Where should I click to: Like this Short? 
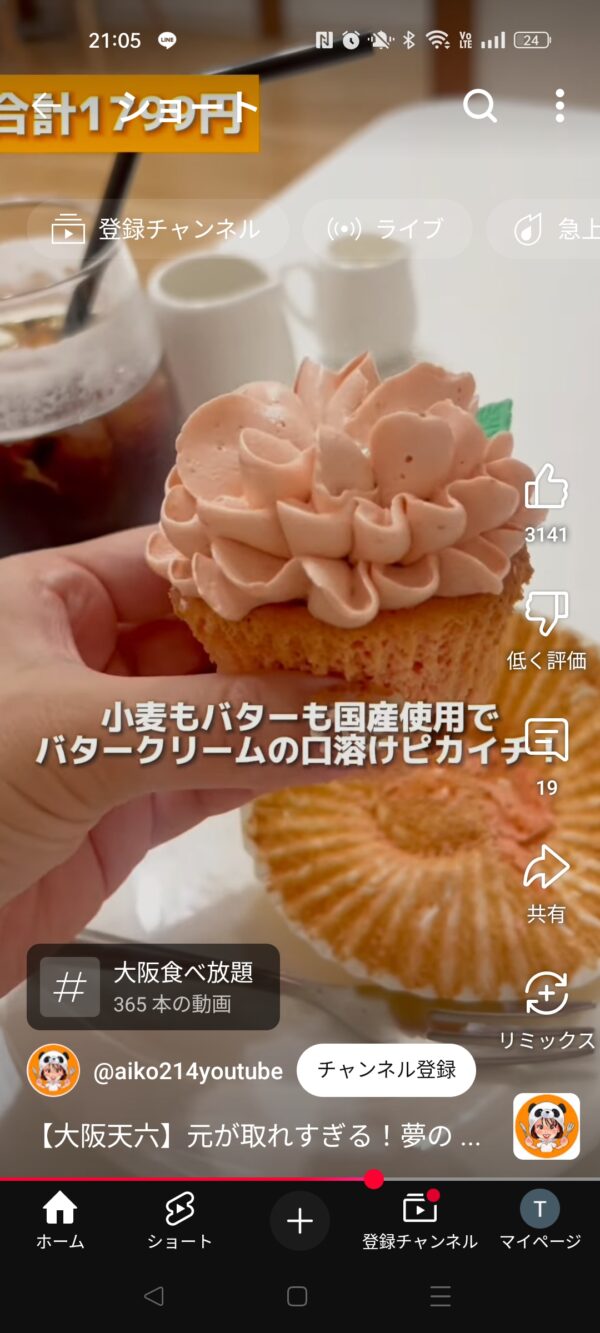point(546,490)
